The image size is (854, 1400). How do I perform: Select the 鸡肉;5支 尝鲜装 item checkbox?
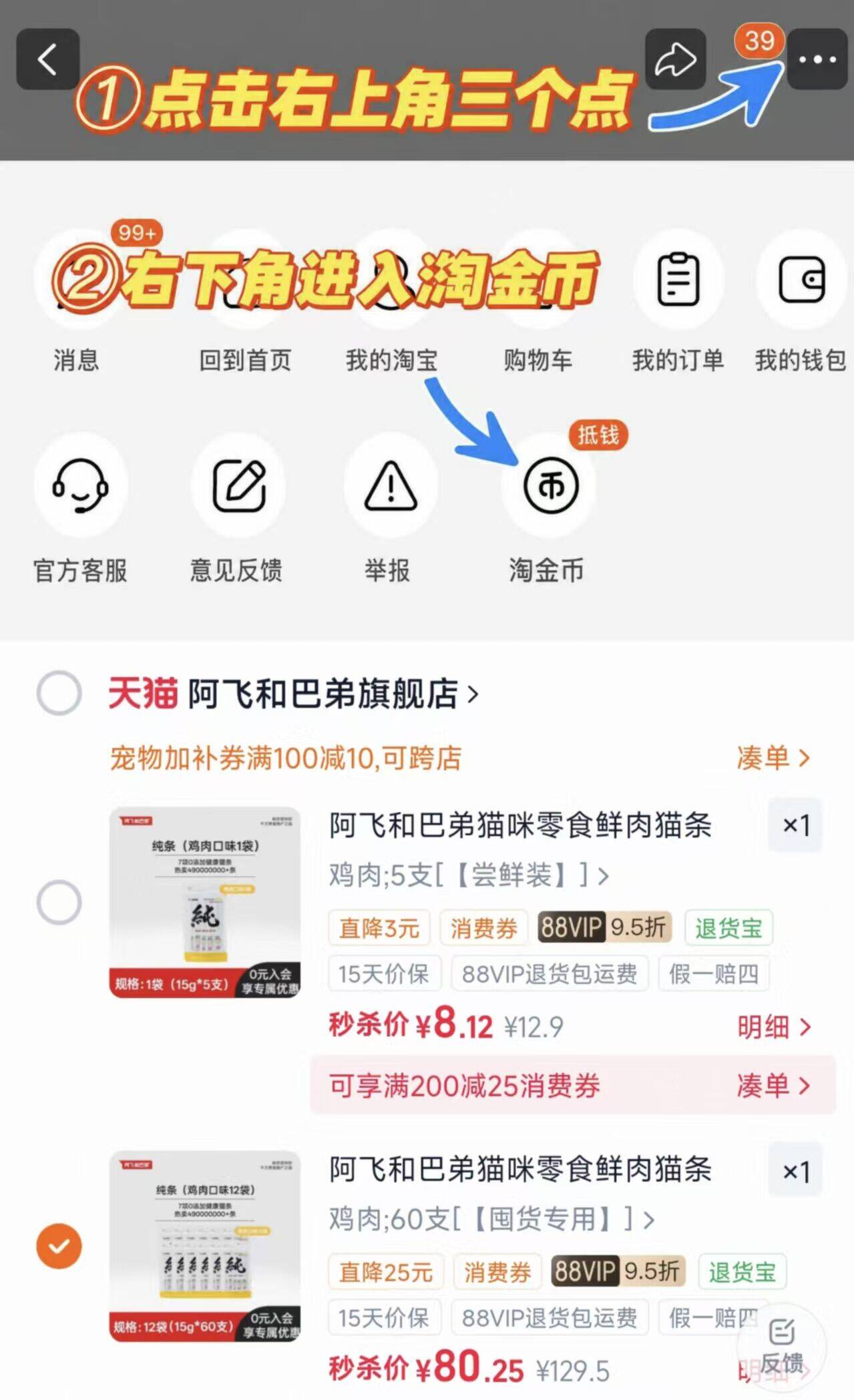[59, 902]
